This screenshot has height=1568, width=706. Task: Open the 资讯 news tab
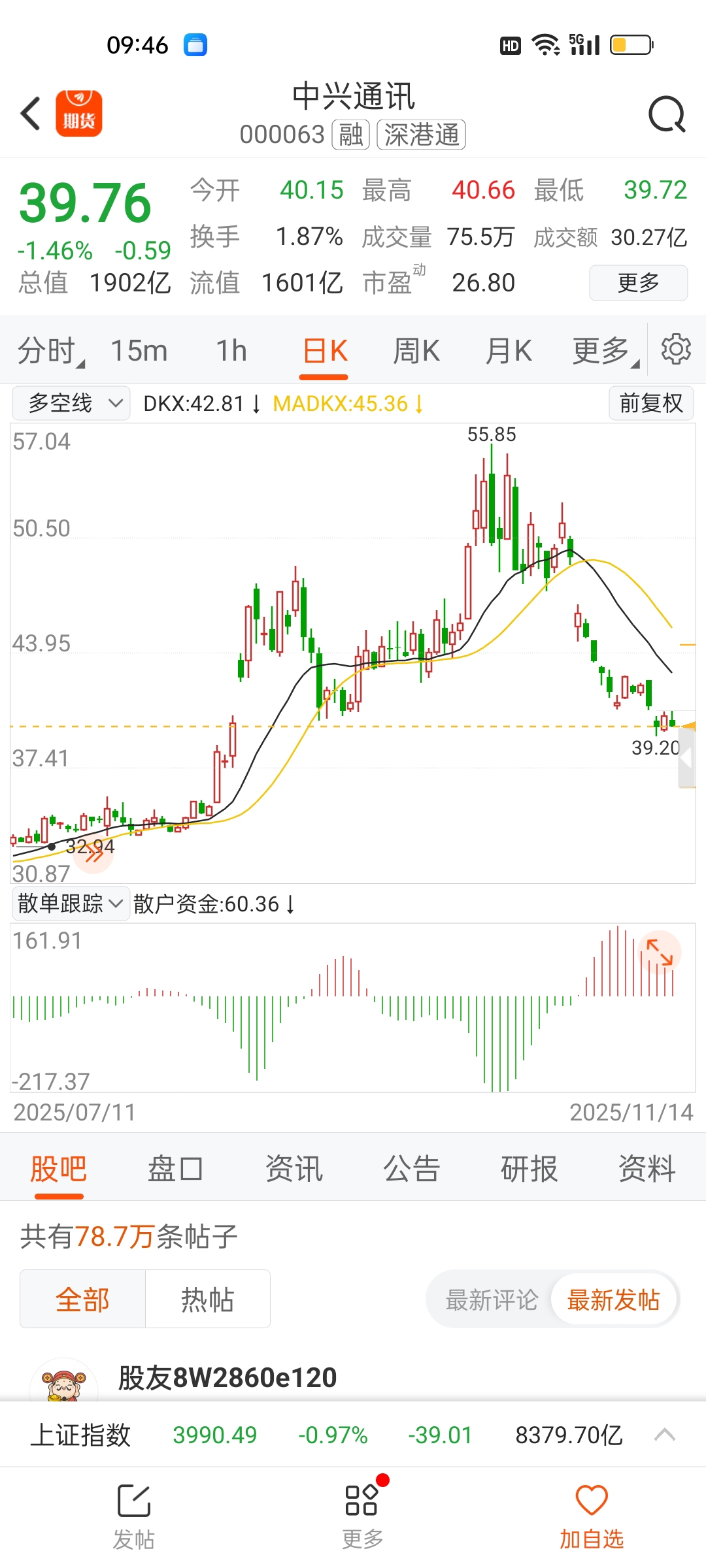tap(294, 1169)
